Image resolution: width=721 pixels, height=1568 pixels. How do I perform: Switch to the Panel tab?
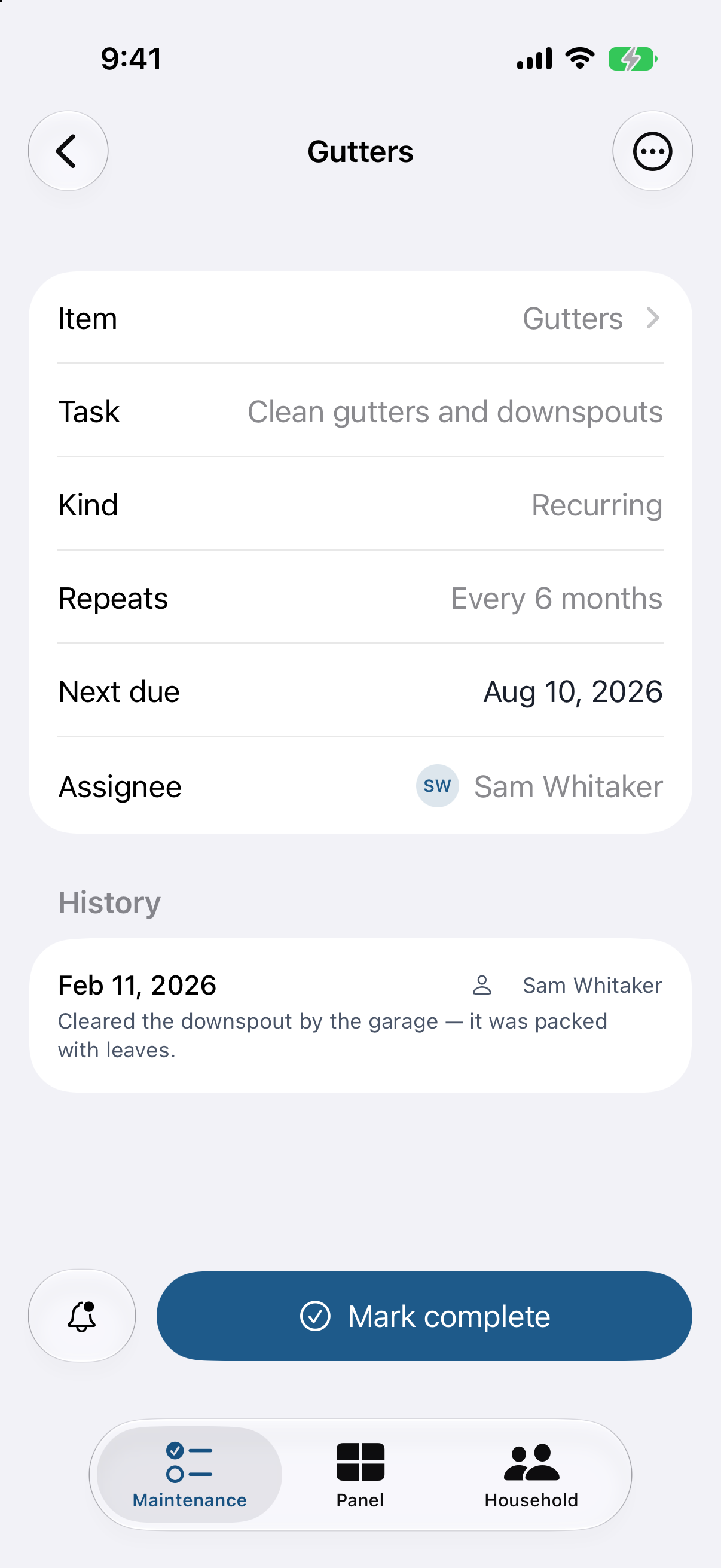point(360,1474)
